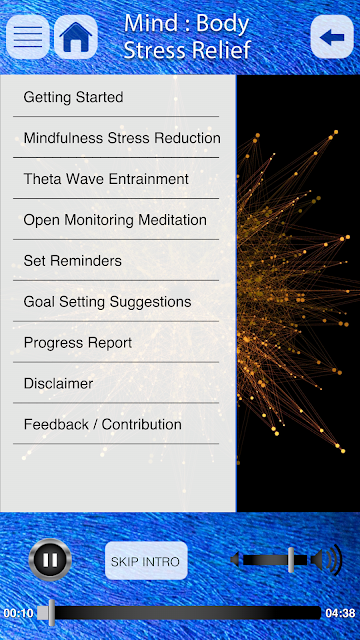Viewport: 360px width, 640px height.
Task: Open Set Reminders
Action: click(x=116, y=261)
